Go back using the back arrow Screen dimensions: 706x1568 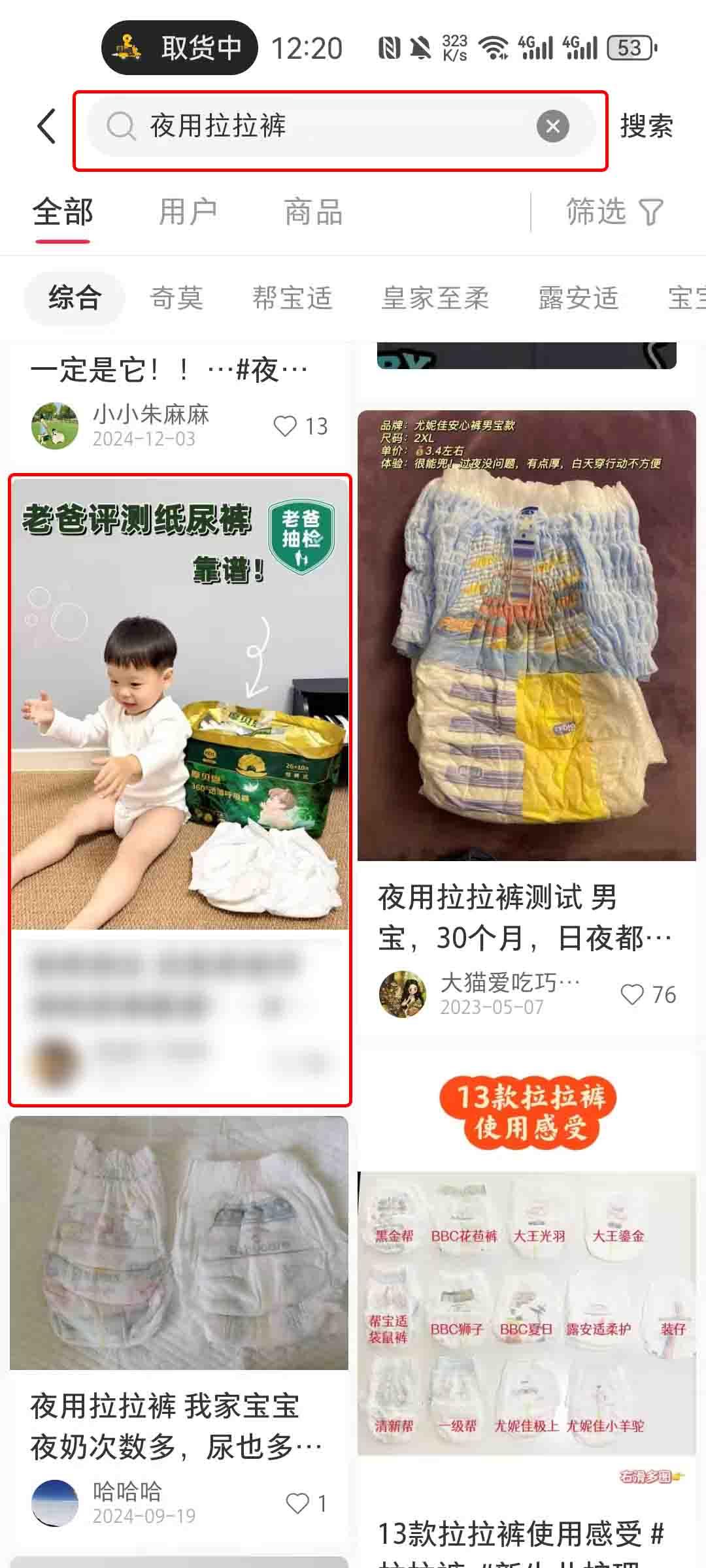[47, 126]
